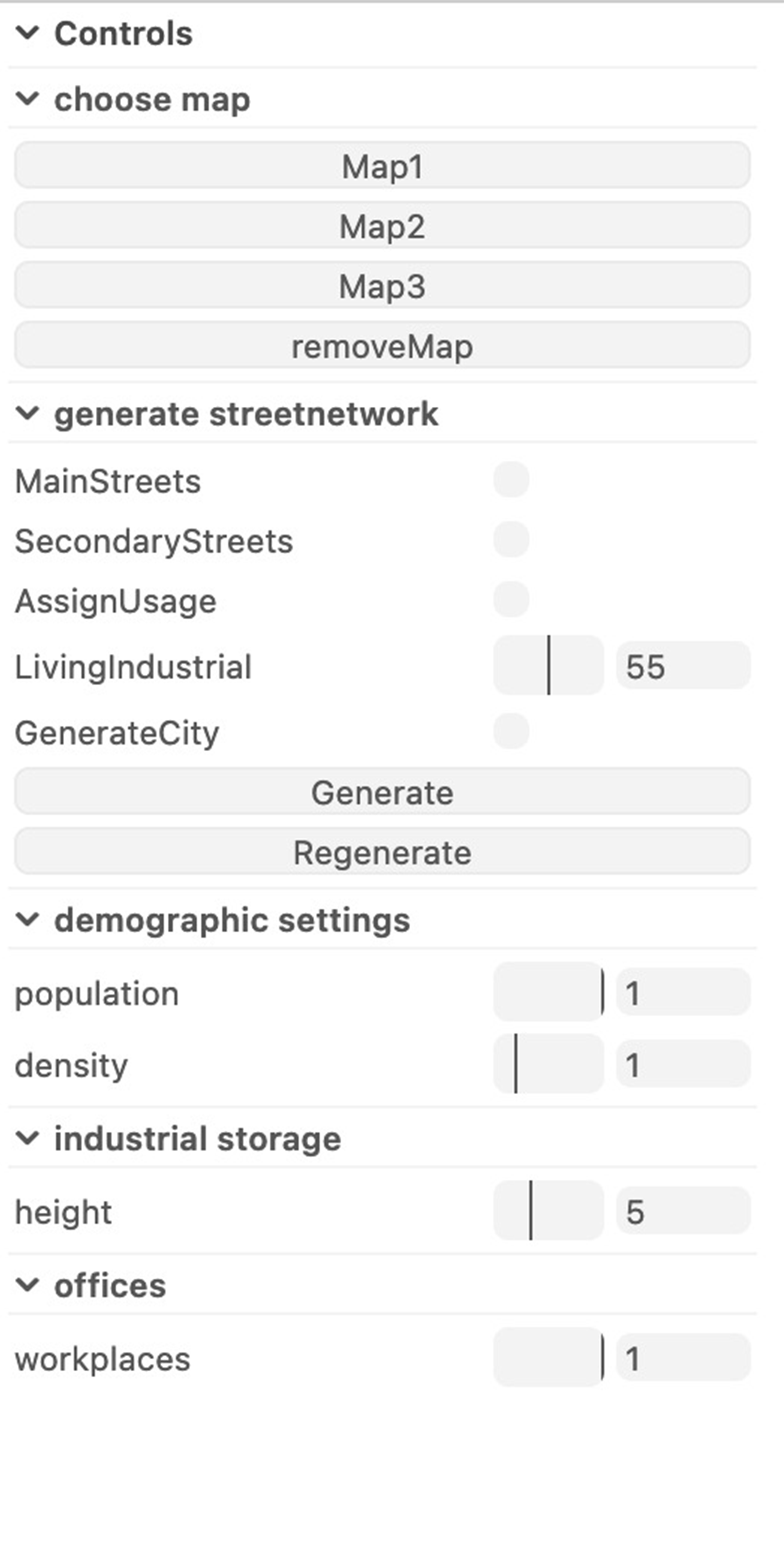Viewport: 784px width, 1568px height.
Task: Click the workplaces slider
Action: coord(548,1357)
